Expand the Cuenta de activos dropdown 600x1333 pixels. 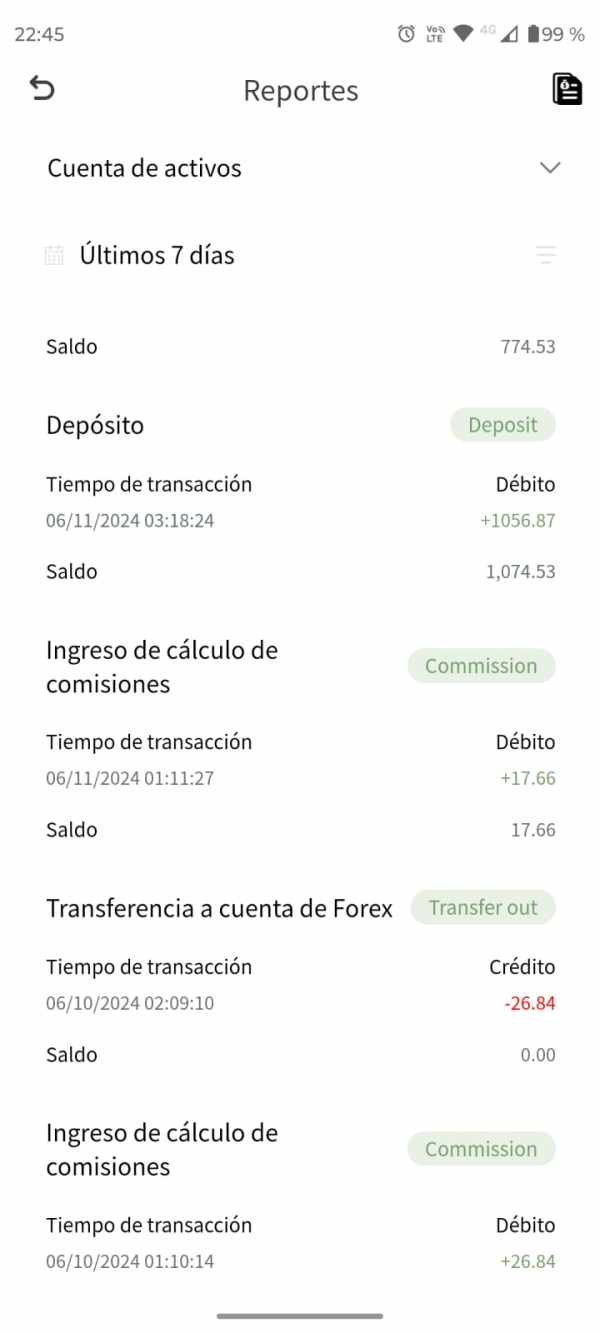300,168
